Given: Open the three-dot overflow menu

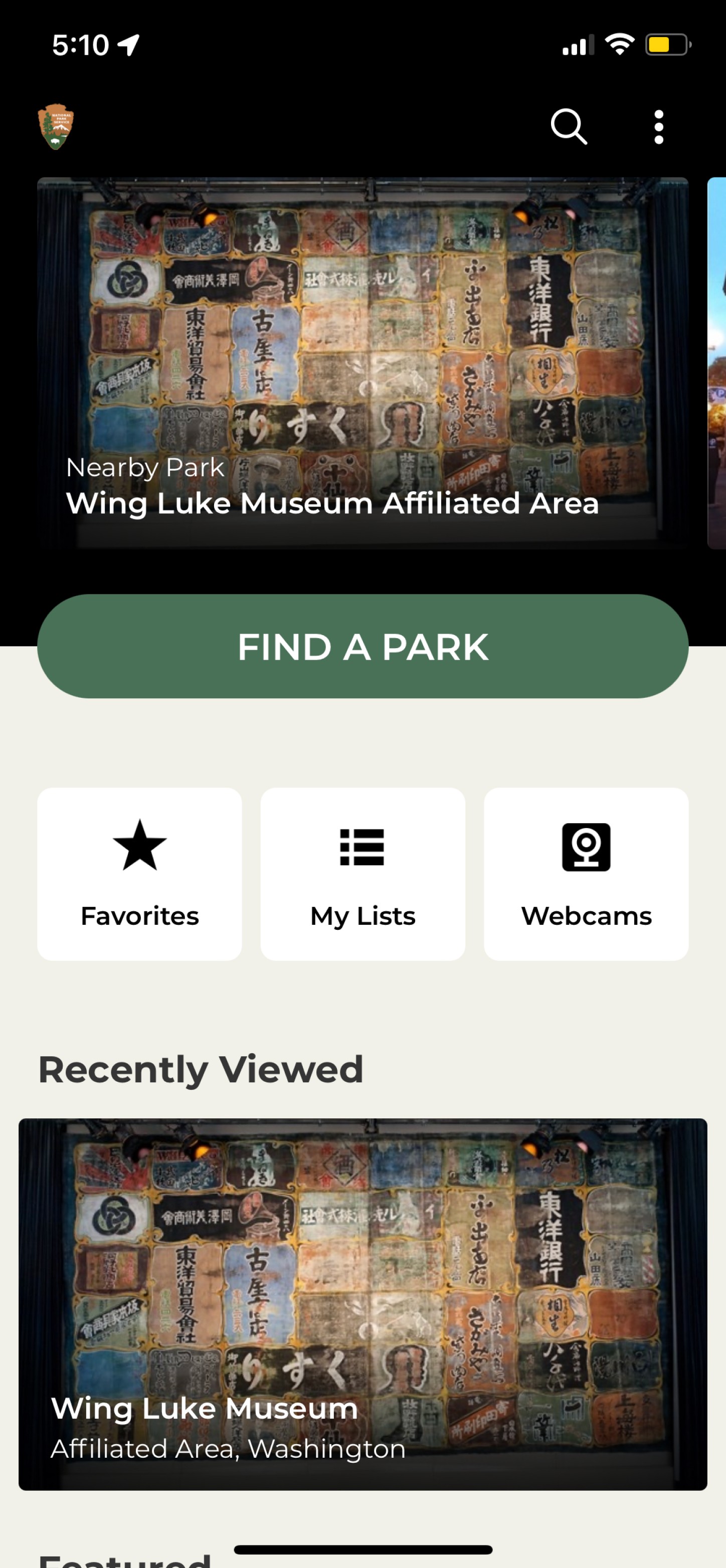Looking at the screenshot, I should point(658,127).
